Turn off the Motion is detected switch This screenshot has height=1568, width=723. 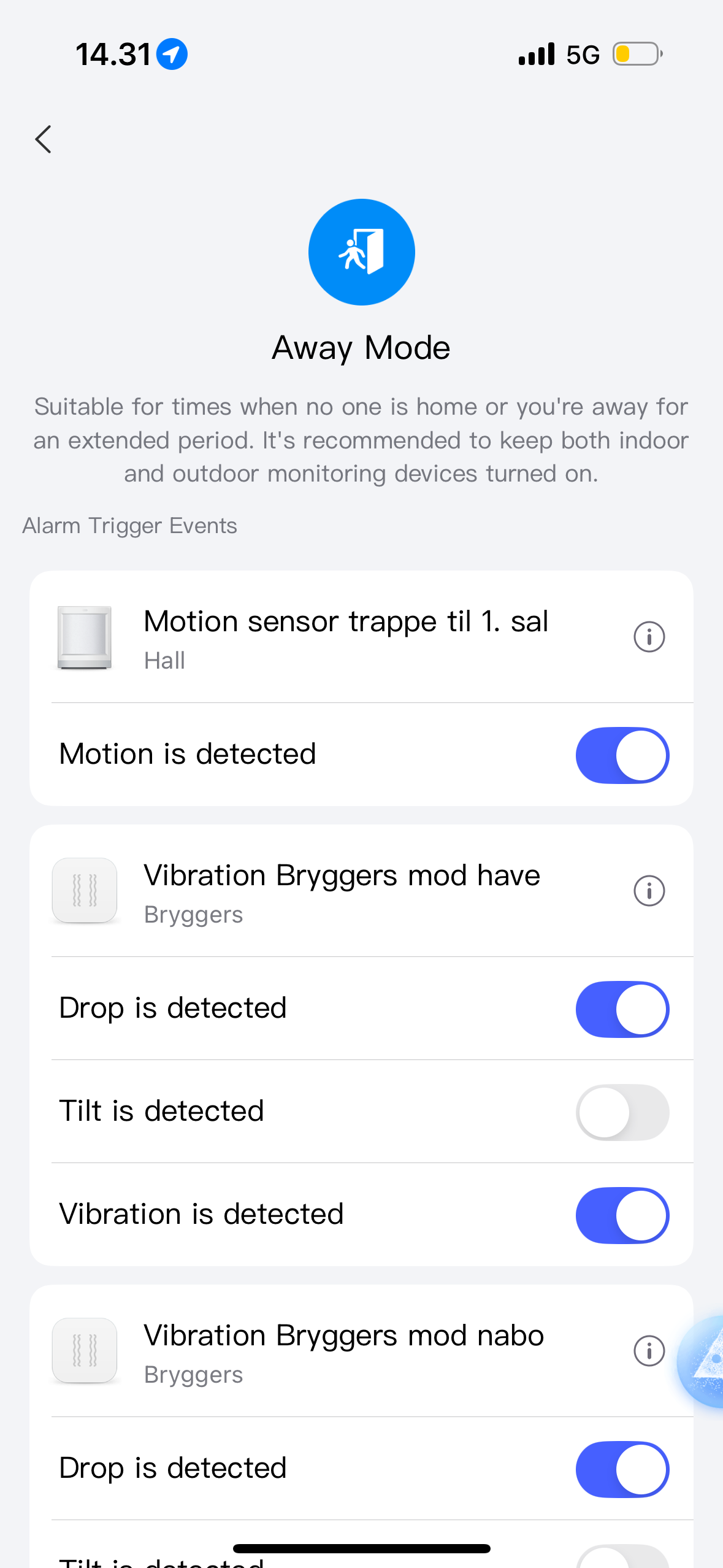(622, 755)
